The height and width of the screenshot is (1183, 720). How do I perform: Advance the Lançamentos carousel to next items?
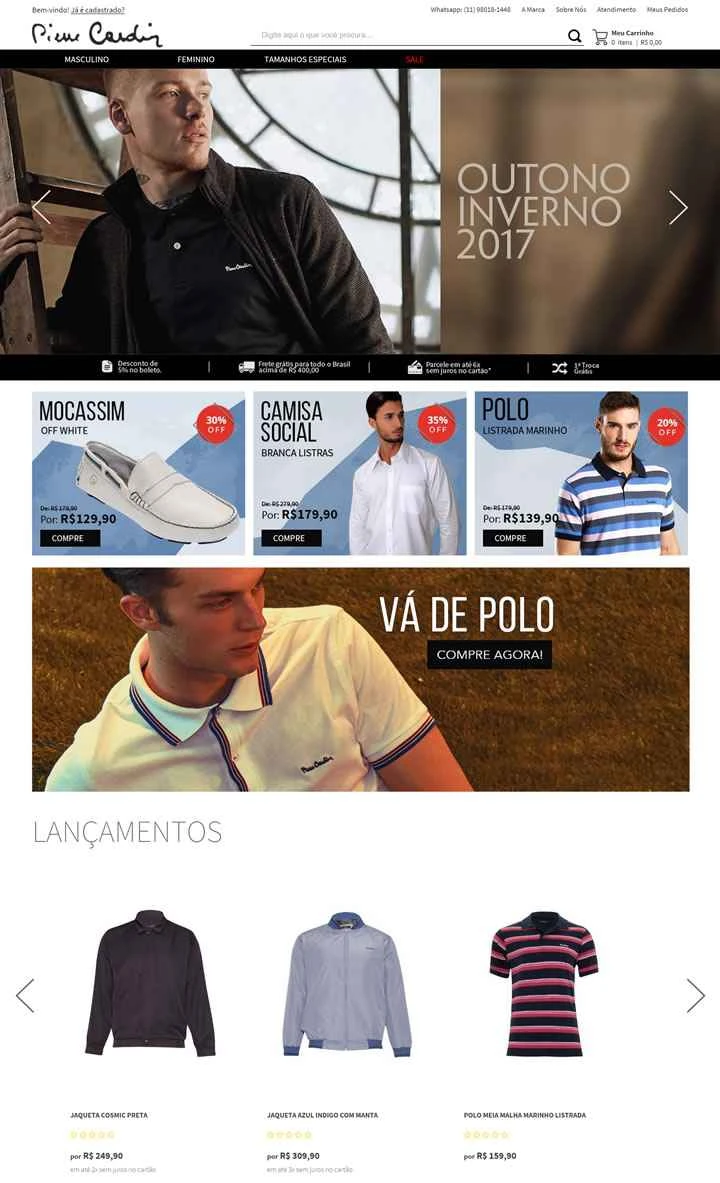(696, 995)
